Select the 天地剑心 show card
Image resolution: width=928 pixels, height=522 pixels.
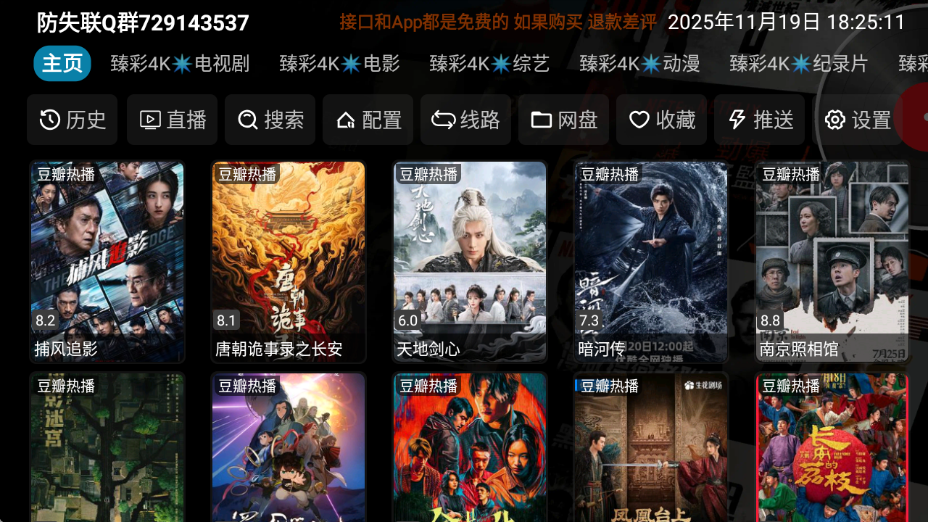coord(470,260)
